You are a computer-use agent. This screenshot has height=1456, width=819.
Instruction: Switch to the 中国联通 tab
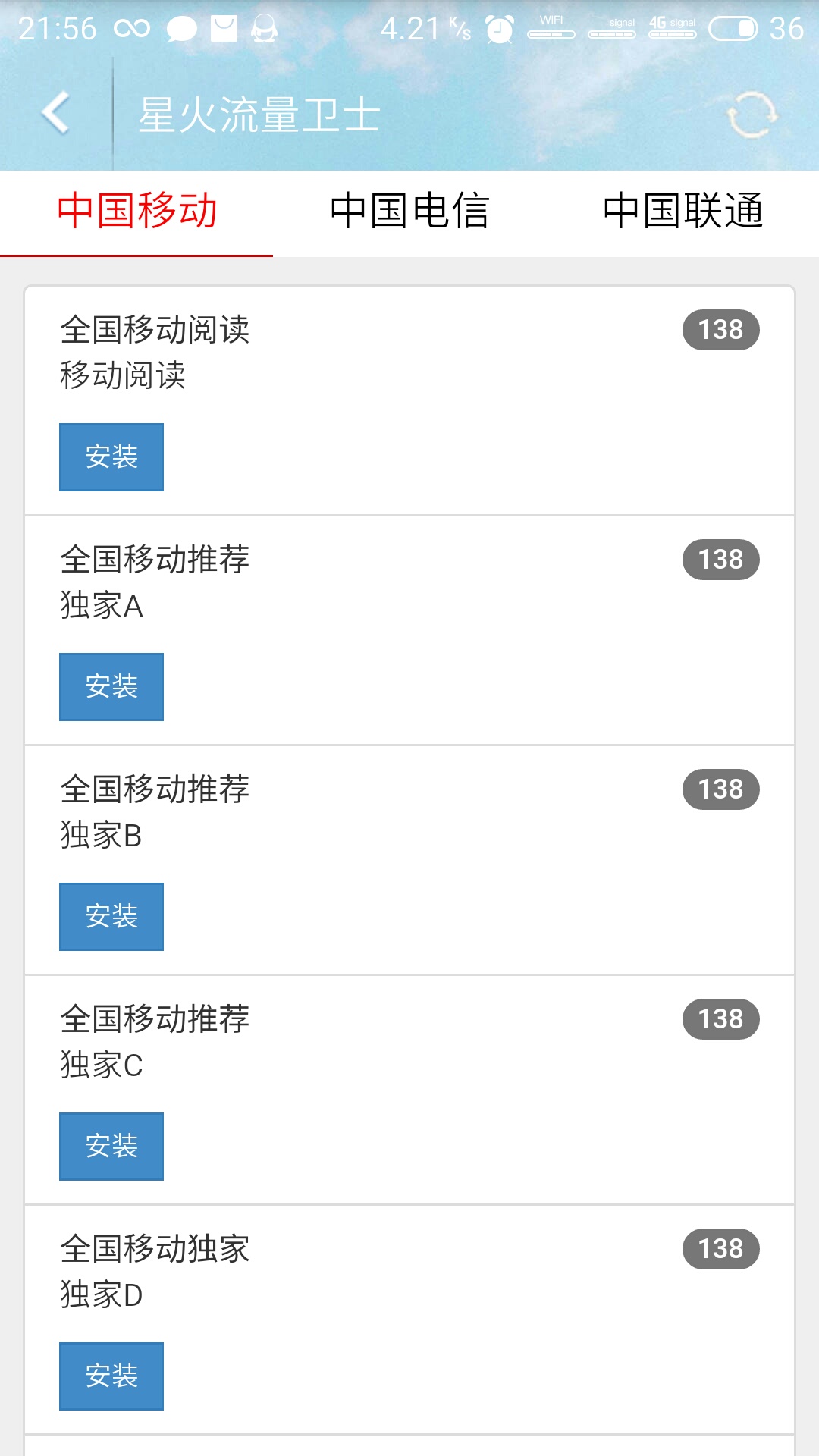pyautogui.click(x=682, y=212)
